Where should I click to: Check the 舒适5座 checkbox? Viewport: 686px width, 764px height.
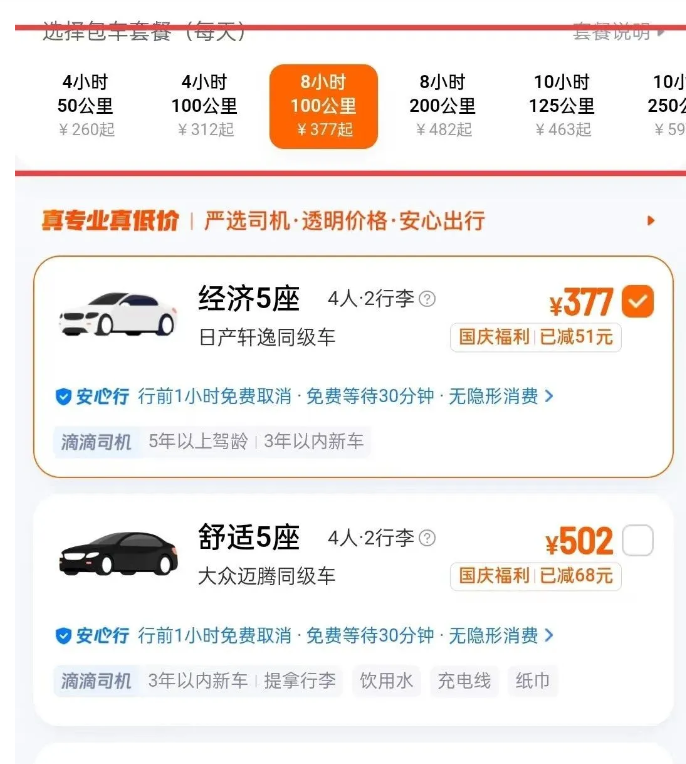click(x=638, y=541)
